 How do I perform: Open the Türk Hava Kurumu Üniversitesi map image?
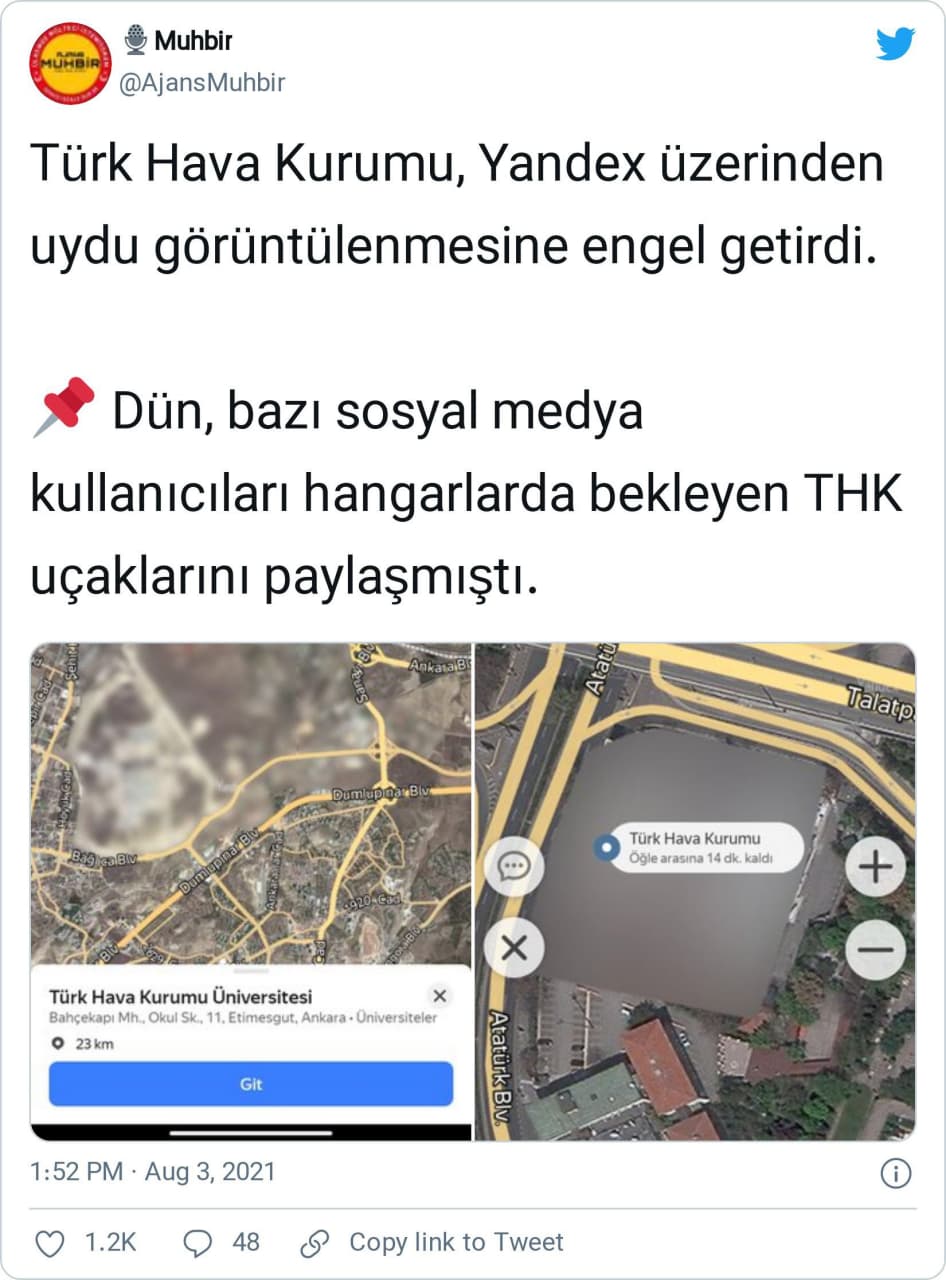pos(250,890)
